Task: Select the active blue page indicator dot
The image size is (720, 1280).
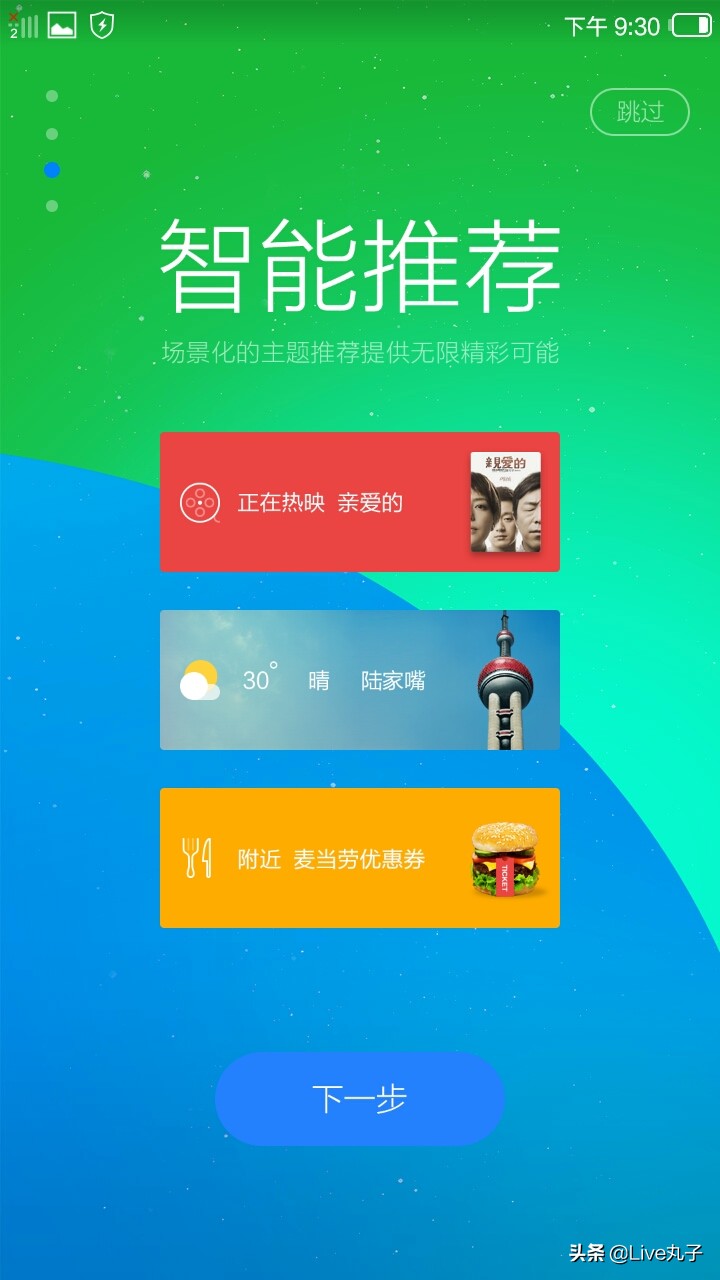Action: [x=53, y=171]
